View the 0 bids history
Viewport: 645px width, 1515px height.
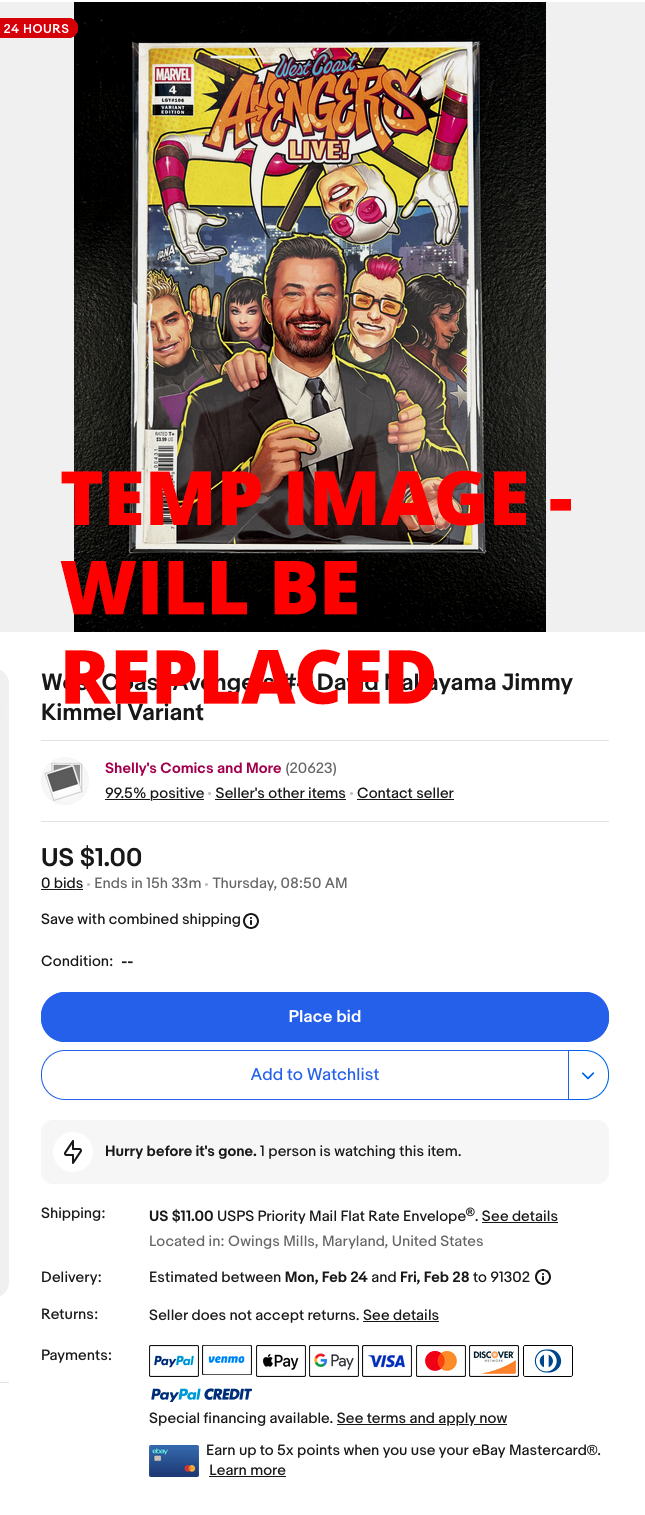[62, 883]
